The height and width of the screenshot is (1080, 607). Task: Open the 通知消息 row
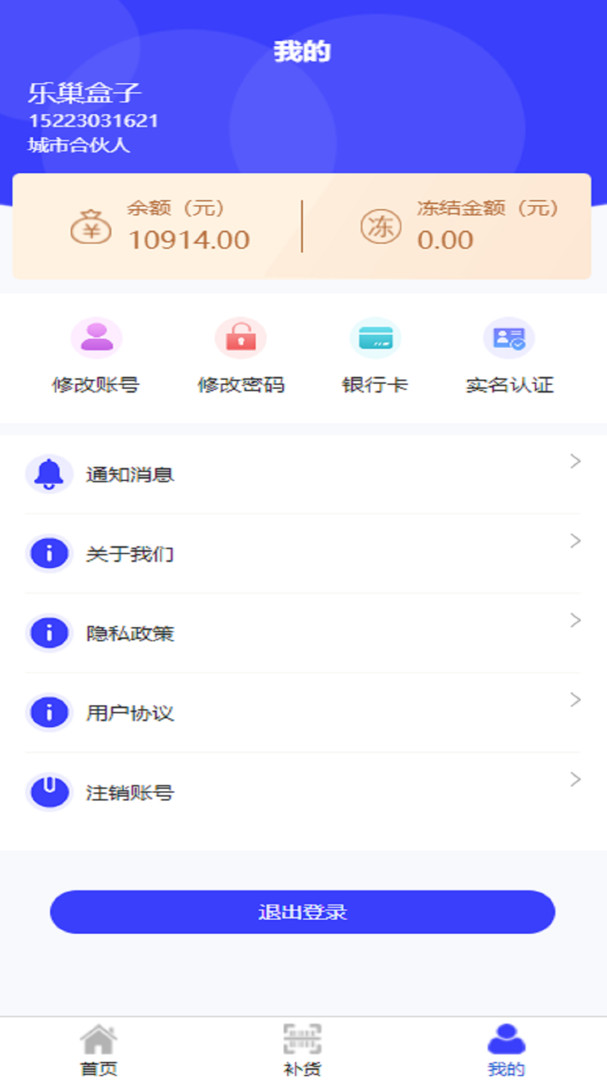pyautogui.click(x=303, y=475)
